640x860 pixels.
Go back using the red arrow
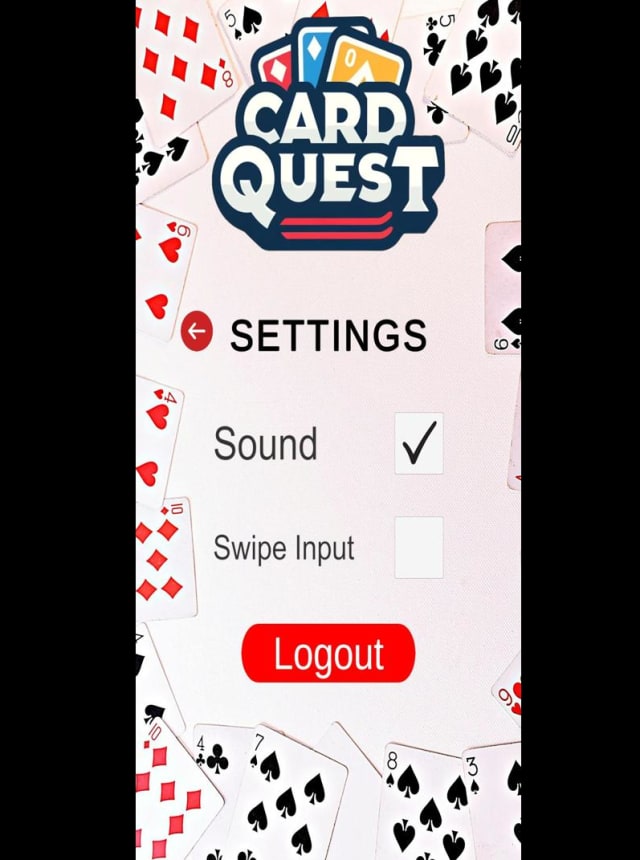(197, 332)
